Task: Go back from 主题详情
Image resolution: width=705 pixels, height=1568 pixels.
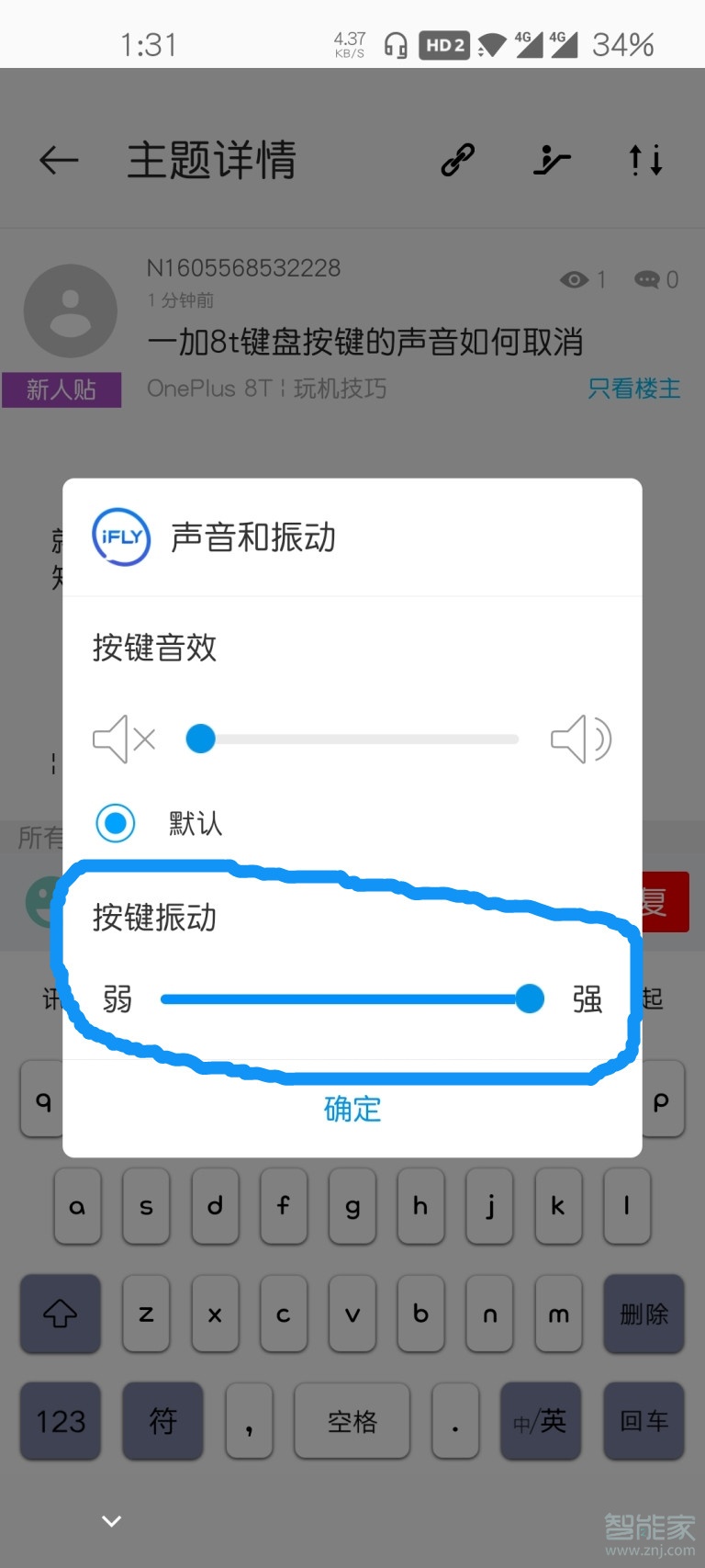Action: (59, 161)
